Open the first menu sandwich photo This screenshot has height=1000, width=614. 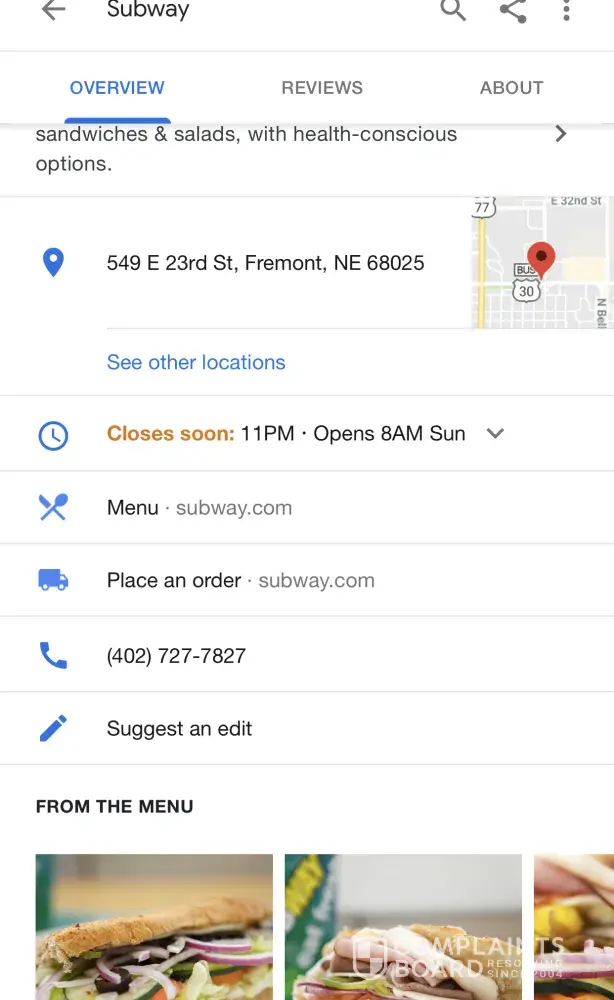(154, 926)
